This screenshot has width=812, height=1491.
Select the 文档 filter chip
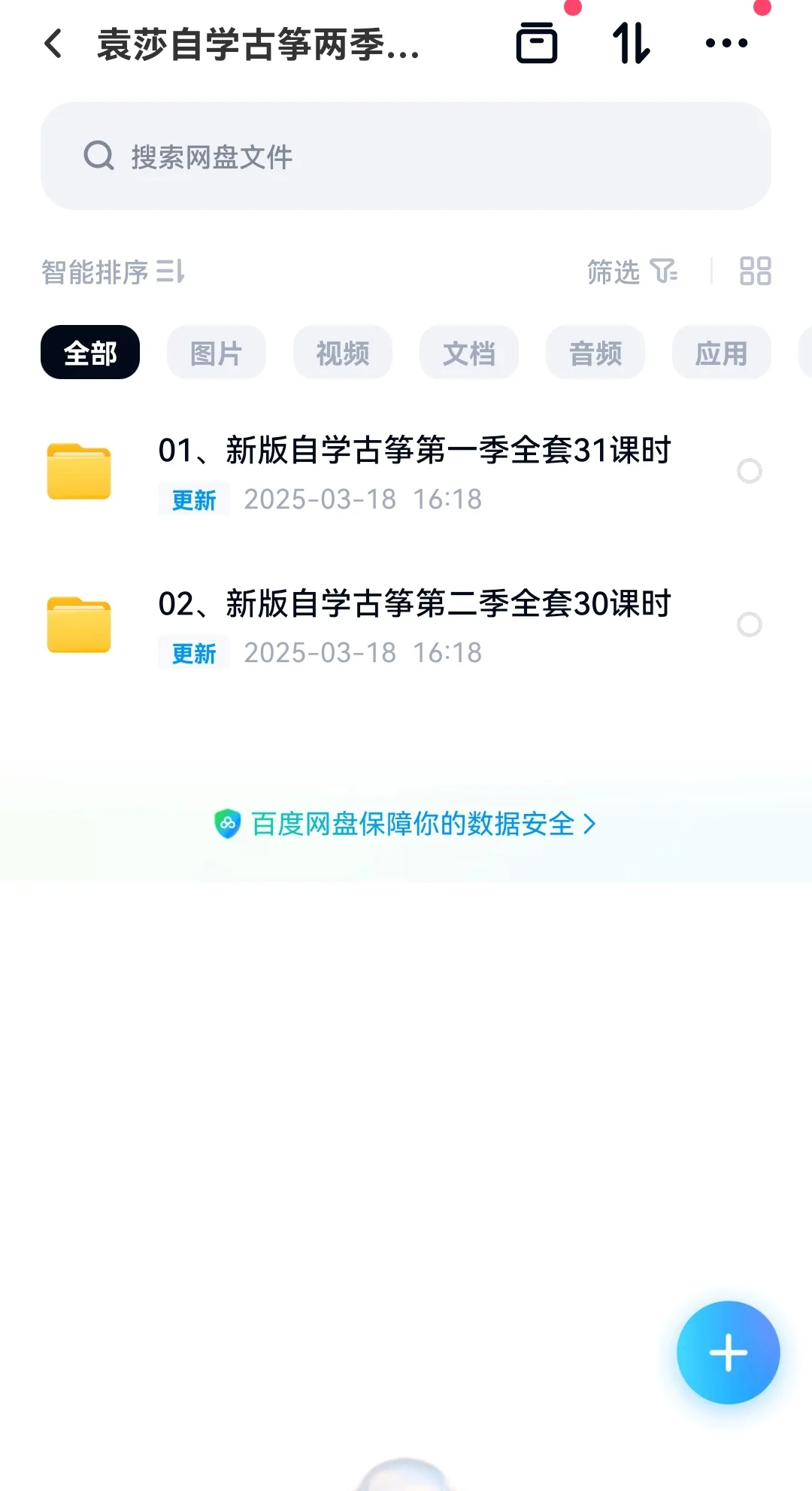(x=469, y=352)
